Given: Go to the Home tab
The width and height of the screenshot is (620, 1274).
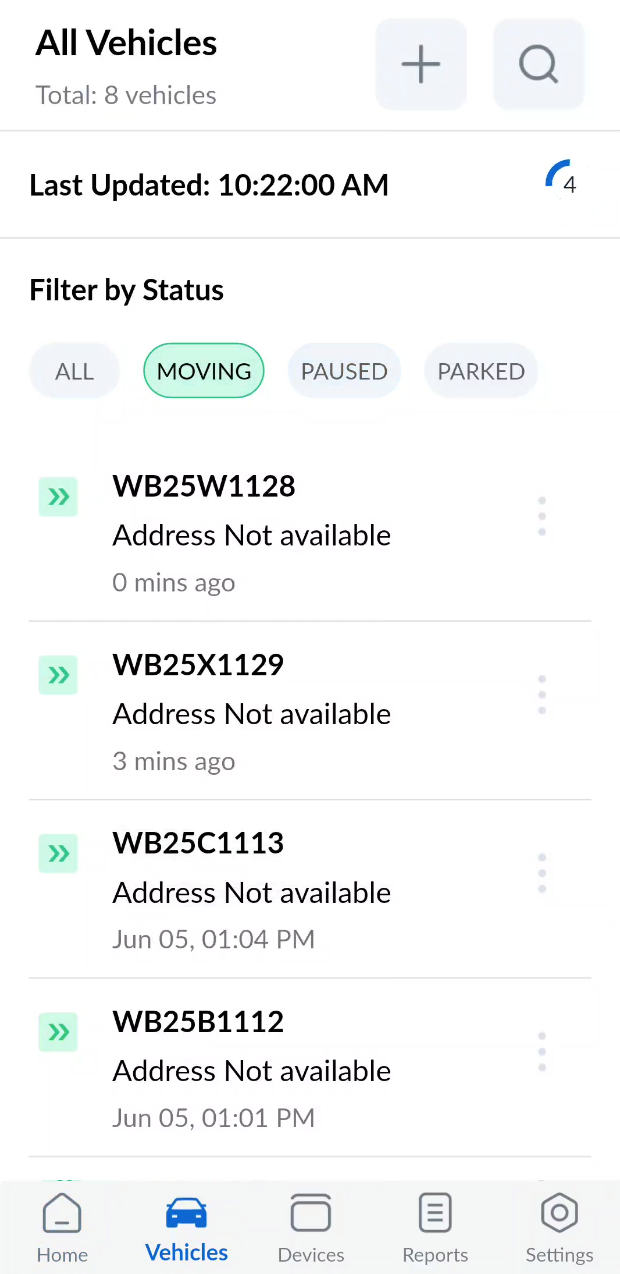Looking at the screenshot, I should tap(62, 1228).
